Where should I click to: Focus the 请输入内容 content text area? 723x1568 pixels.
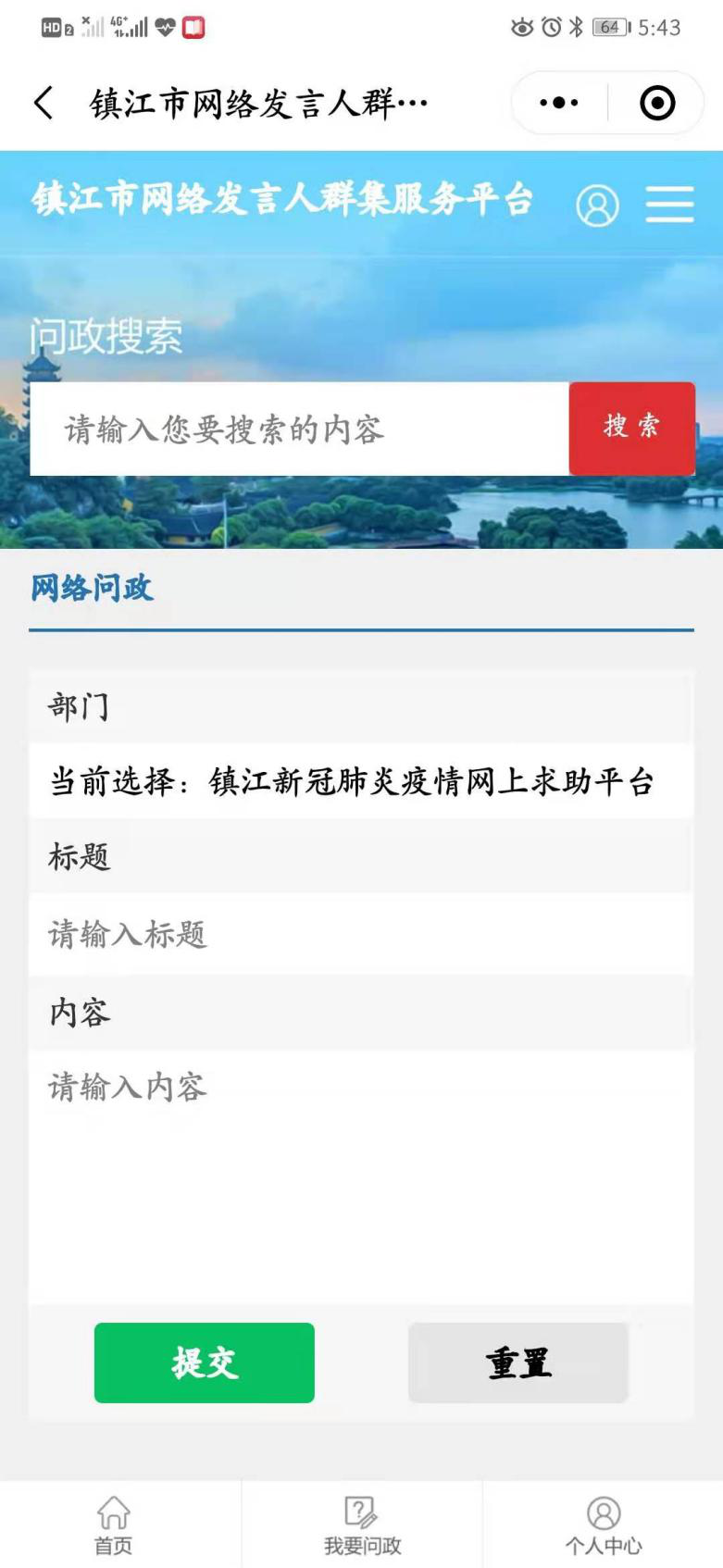tap(361, 1176)
